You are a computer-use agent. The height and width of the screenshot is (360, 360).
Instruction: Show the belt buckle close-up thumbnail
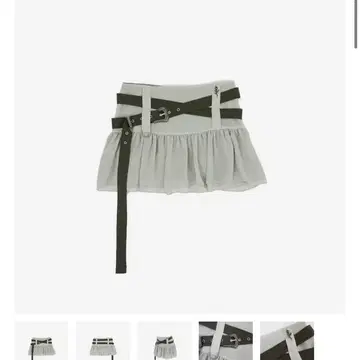tap(226, 341)
